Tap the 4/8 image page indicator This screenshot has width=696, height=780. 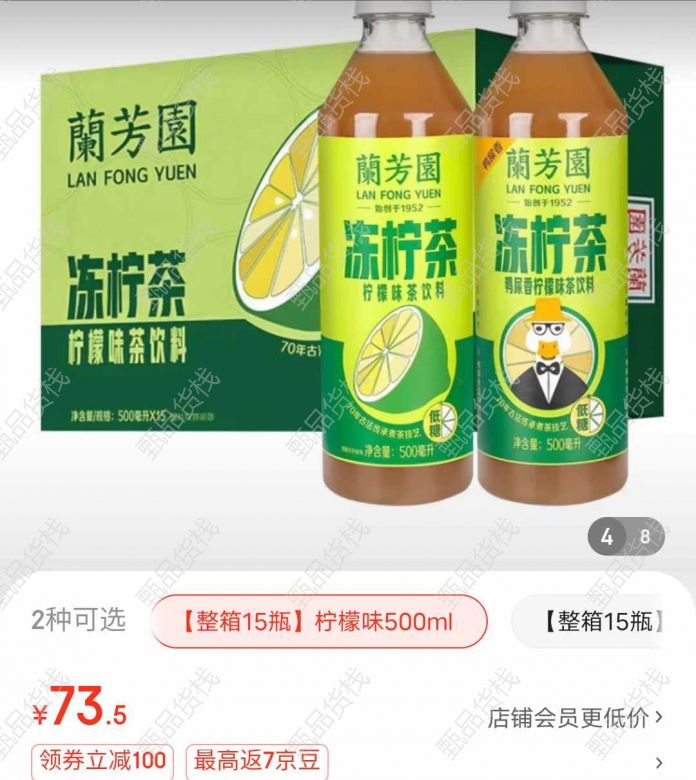[x=626, y=537]
